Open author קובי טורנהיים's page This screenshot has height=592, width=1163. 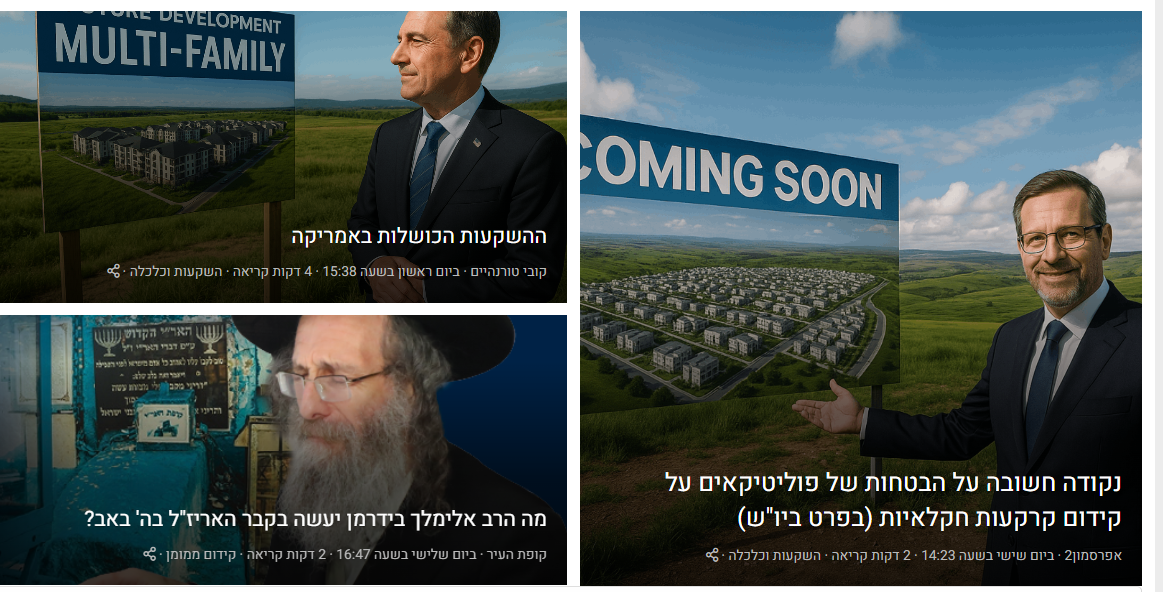click(x=508, y=271)
